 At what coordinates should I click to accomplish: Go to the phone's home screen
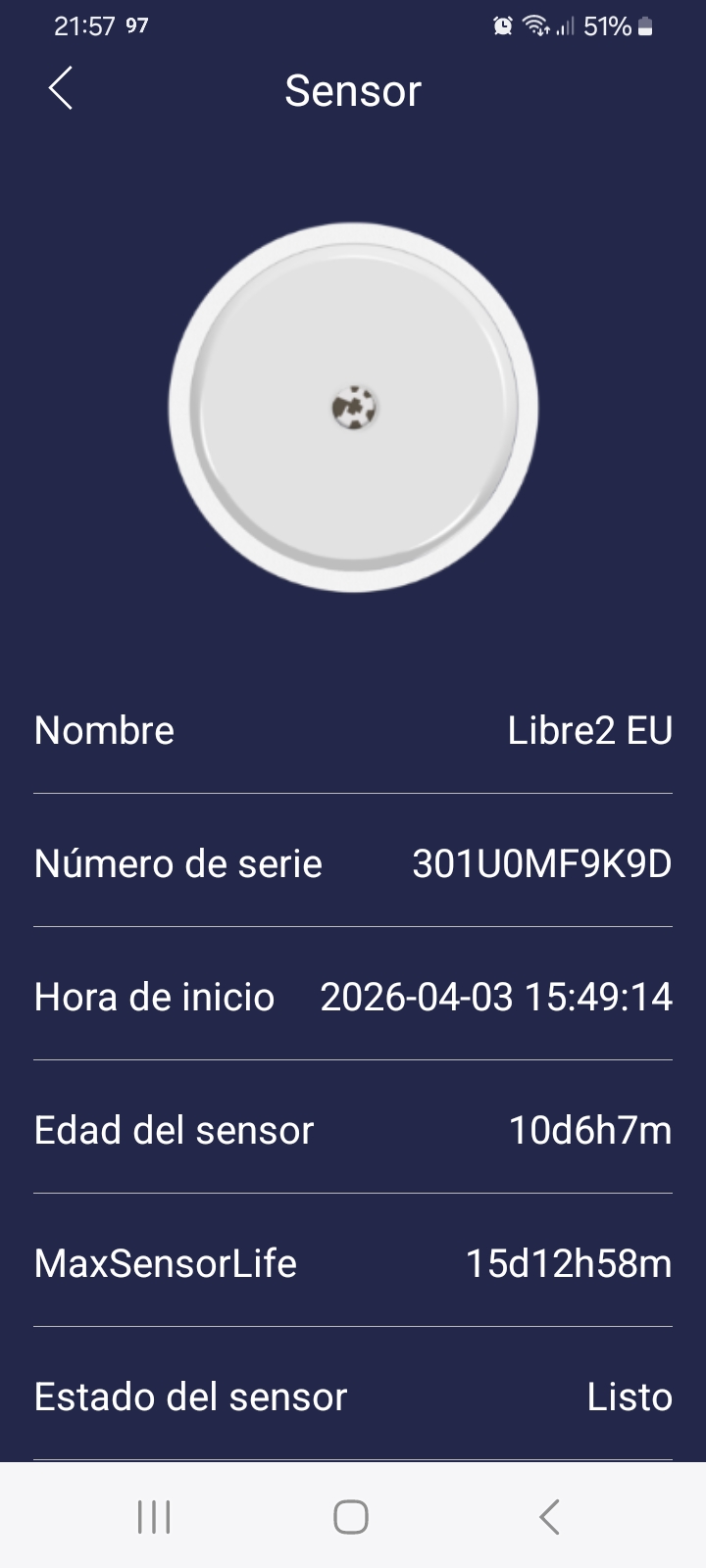point(351,1516)
